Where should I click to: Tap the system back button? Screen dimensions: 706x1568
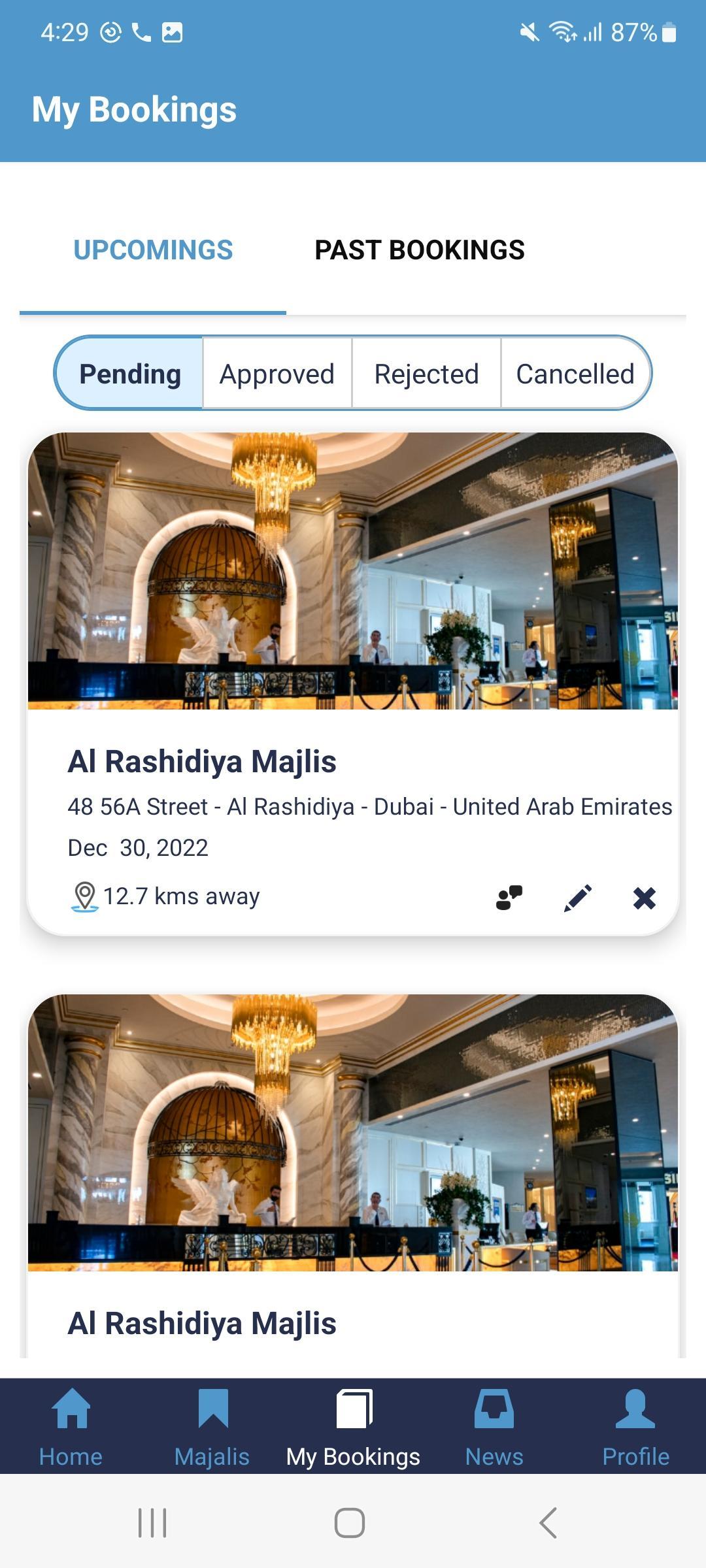pos(548,1523)
